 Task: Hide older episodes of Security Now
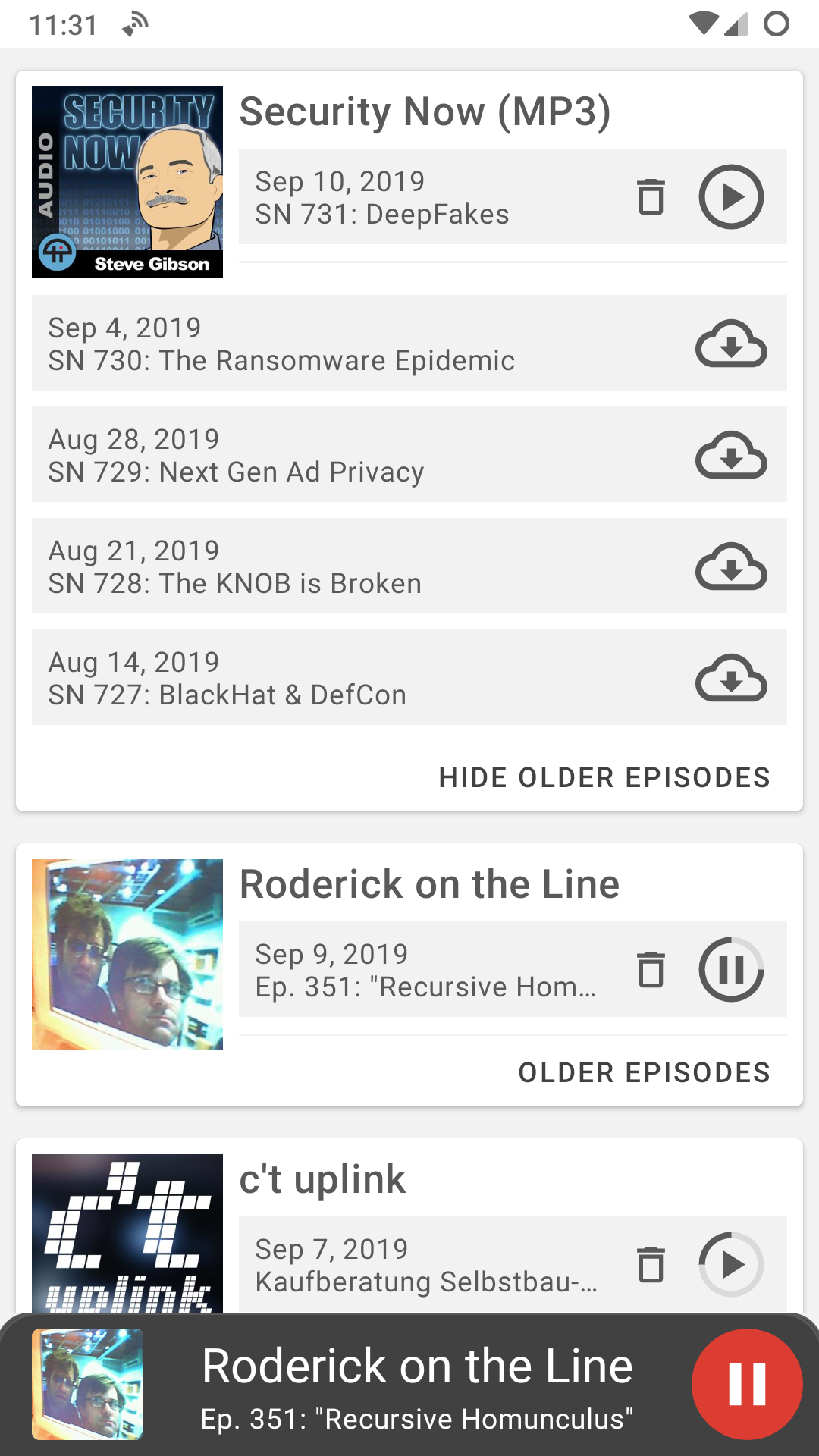(604, 777)
